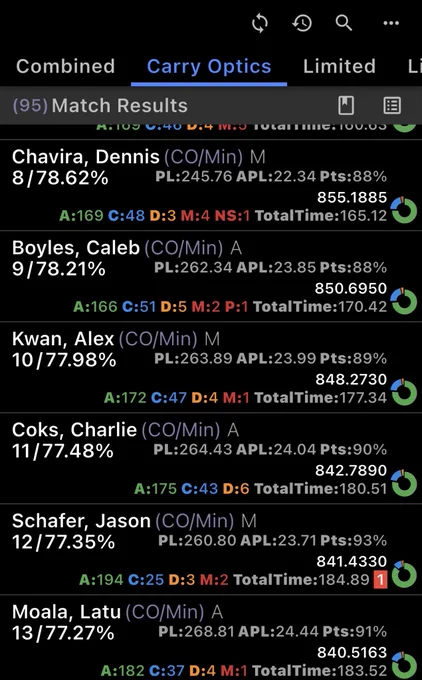
Task: Toggle the list view icon
Action: [x=392, y=105]
